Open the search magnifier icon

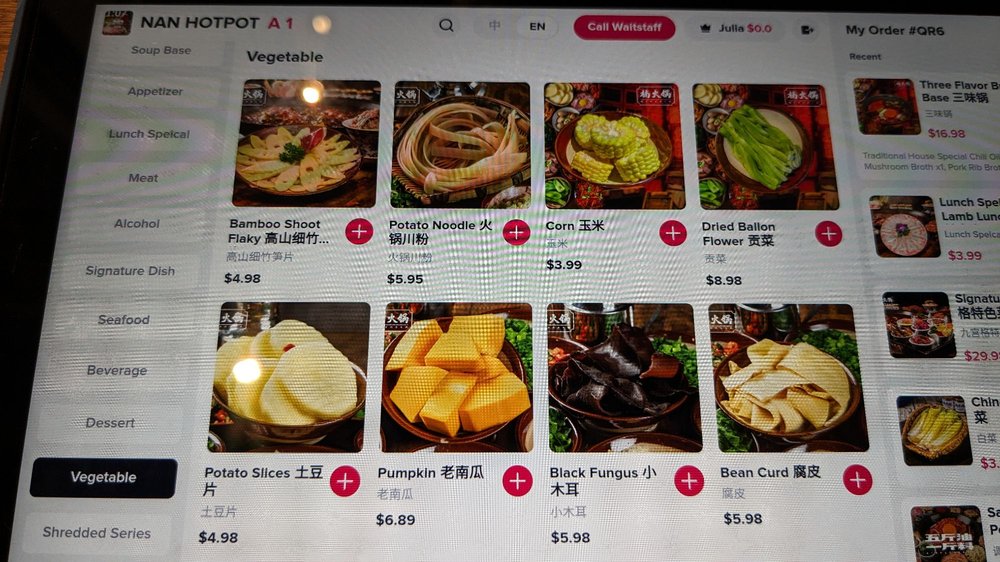(x=446, y=26)
